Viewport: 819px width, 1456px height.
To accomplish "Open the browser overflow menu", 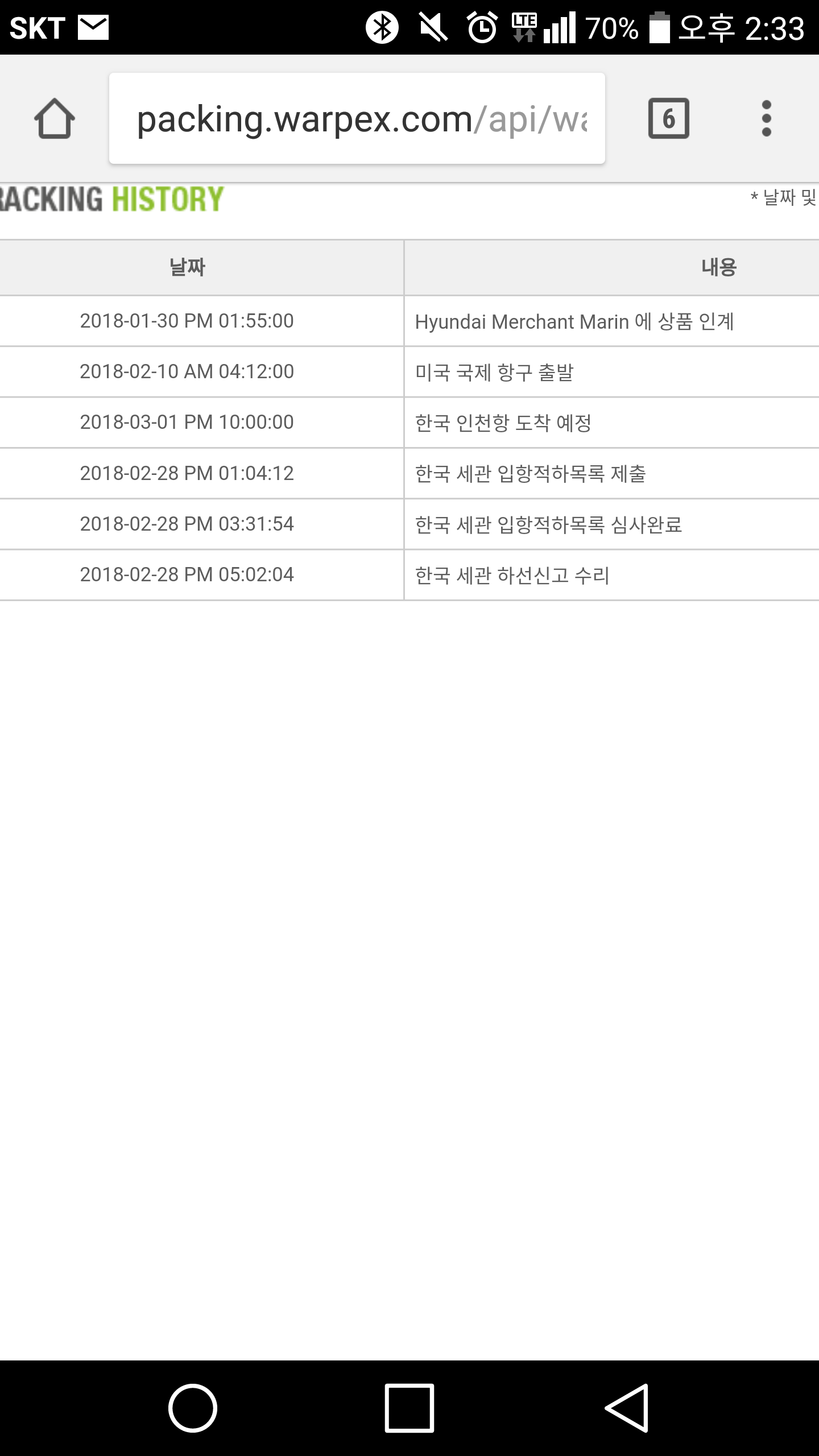I will (766, 119).
